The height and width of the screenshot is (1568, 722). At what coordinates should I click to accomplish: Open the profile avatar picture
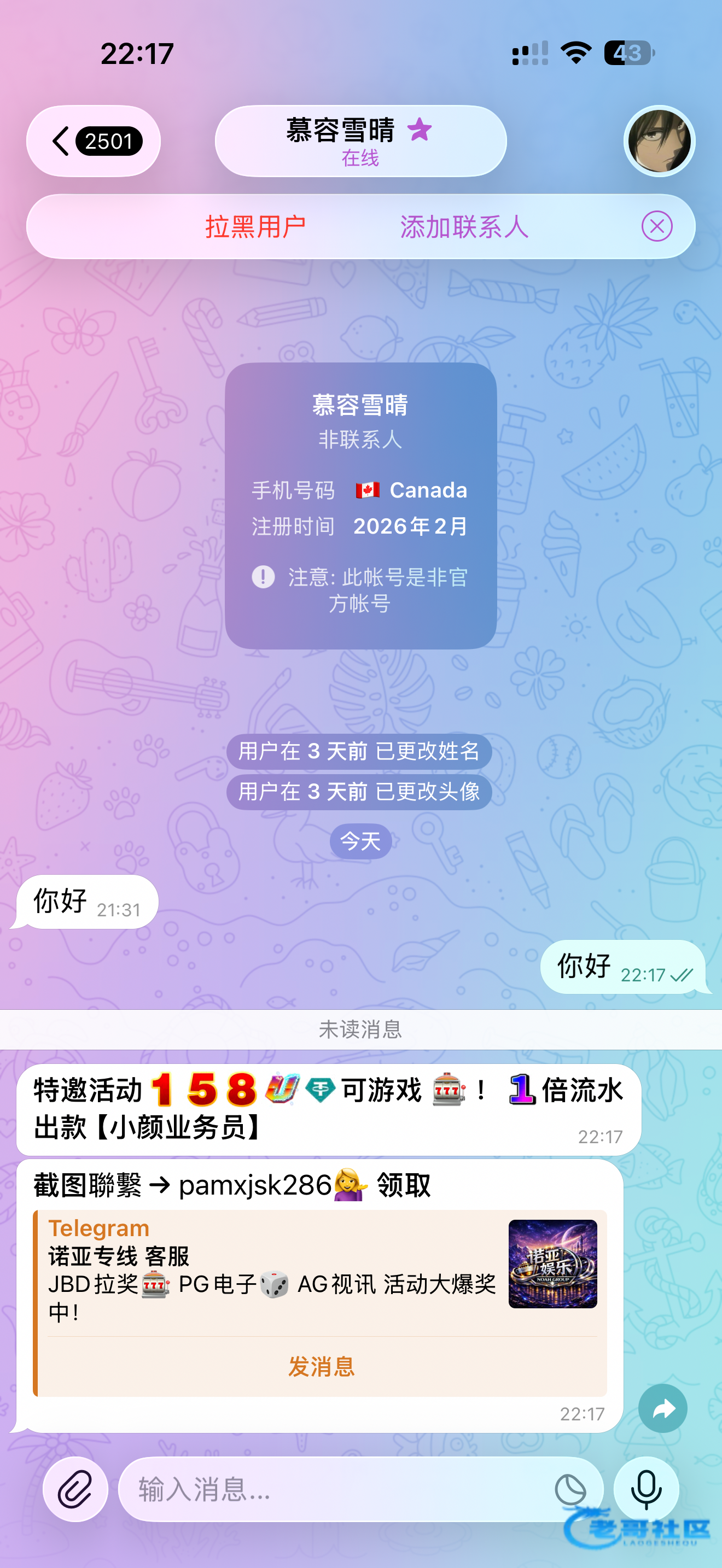[x=659, y=141]
